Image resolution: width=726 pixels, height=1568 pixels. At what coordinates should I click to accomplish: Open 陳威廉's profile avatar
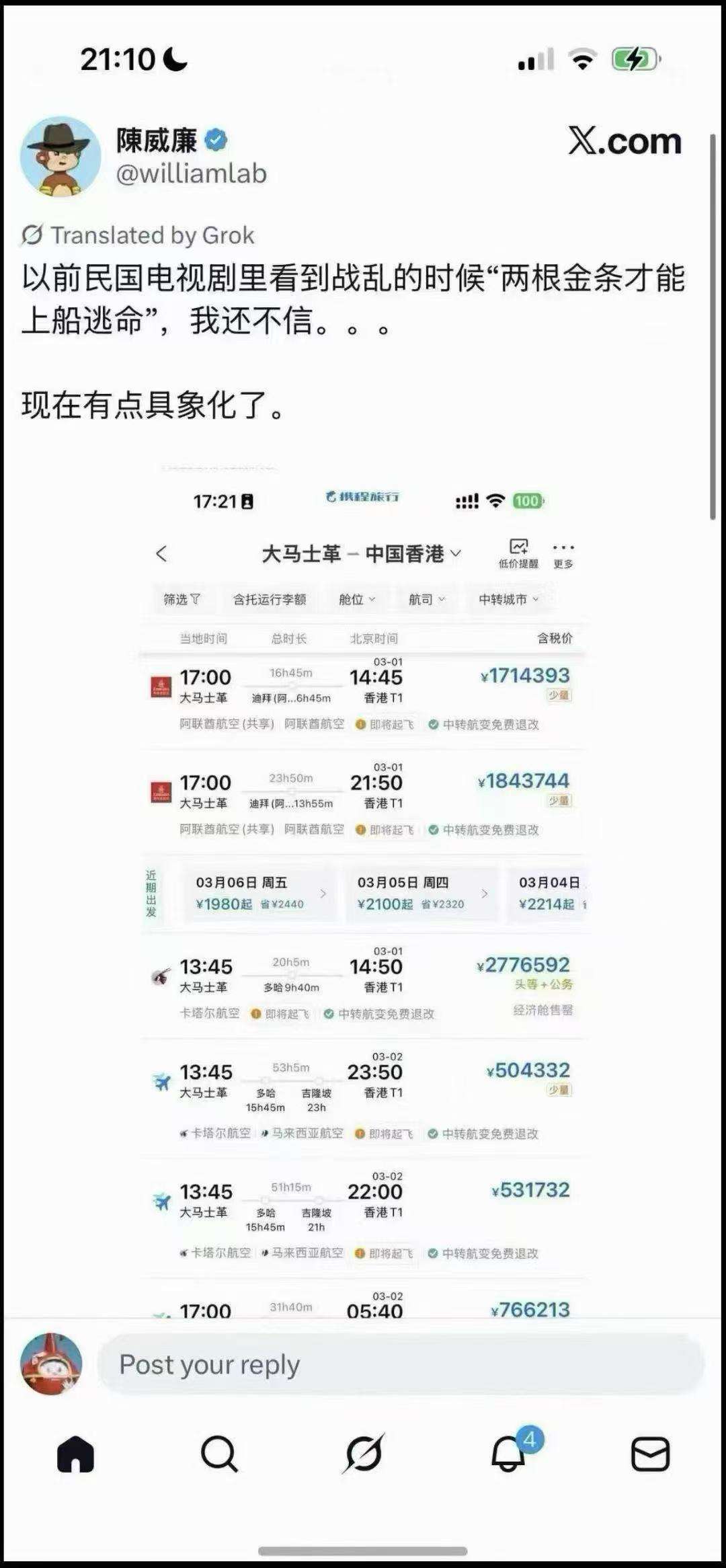pos(61,157)
